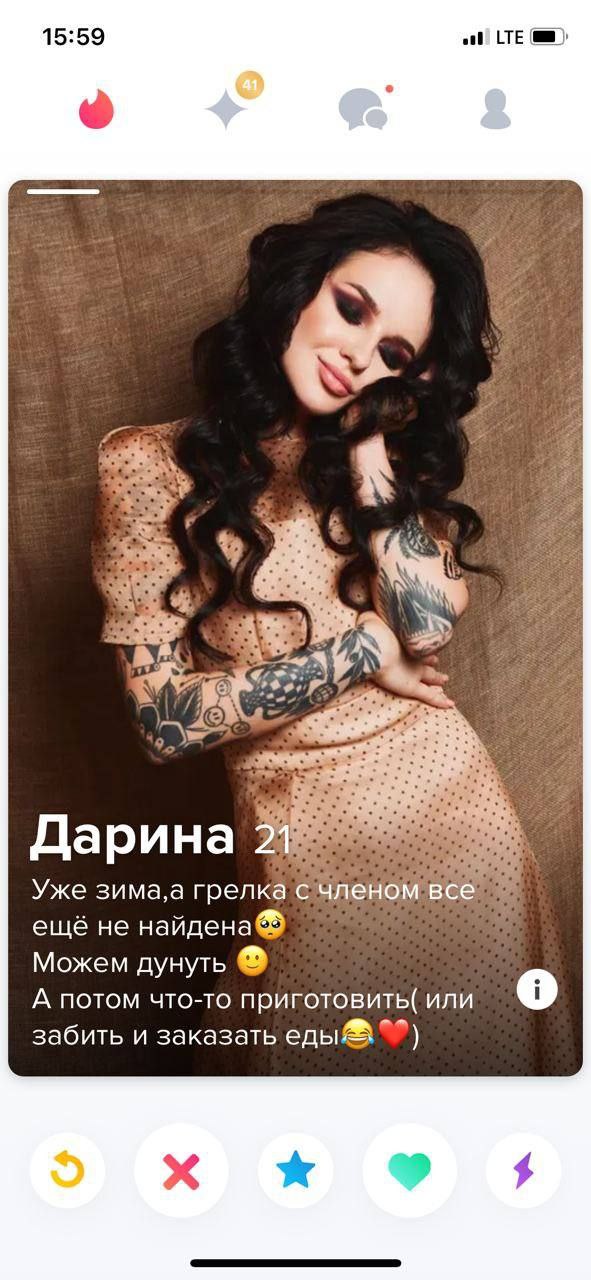Reject the profile with the X button
Screen dimensions: 591x1280
[181, 1170]
